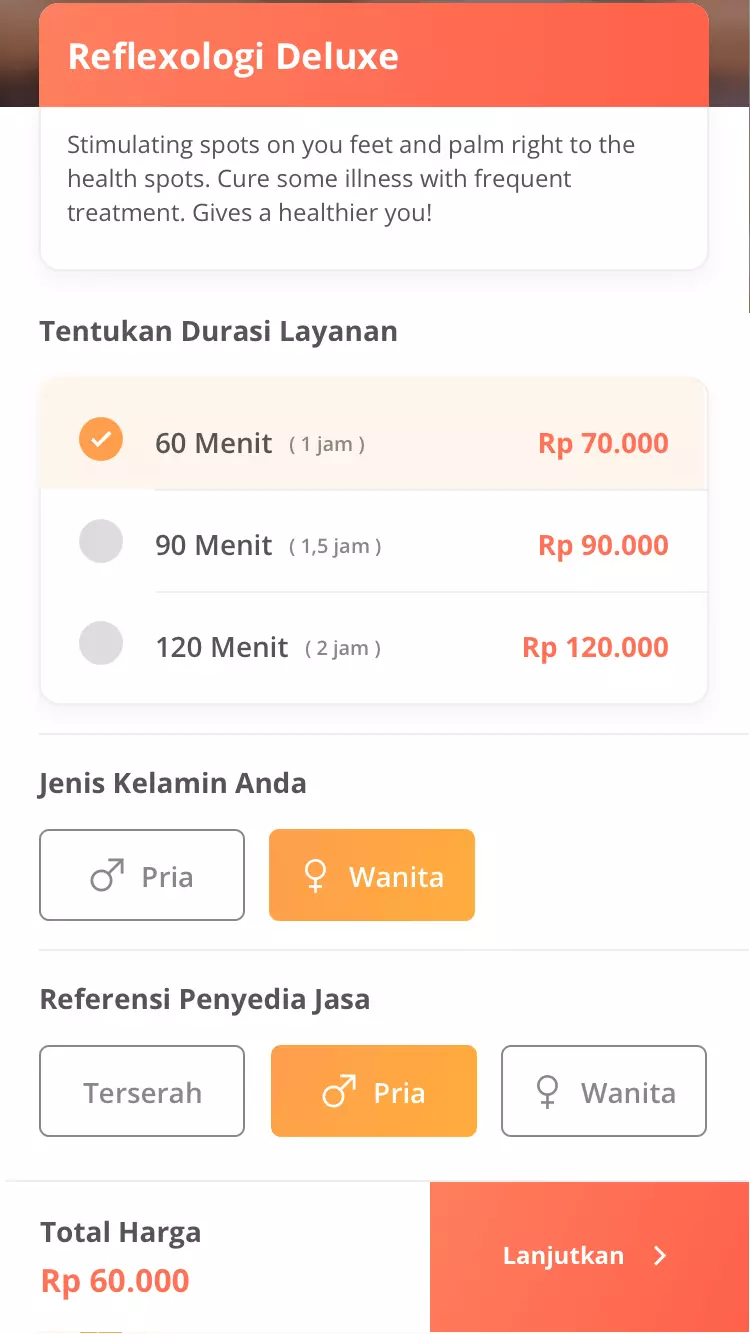Image resolution: width=750 pixels, height=1334 pixels.
Task: Choose Terserah for provider preference
Action: [x=142, y=1091]
